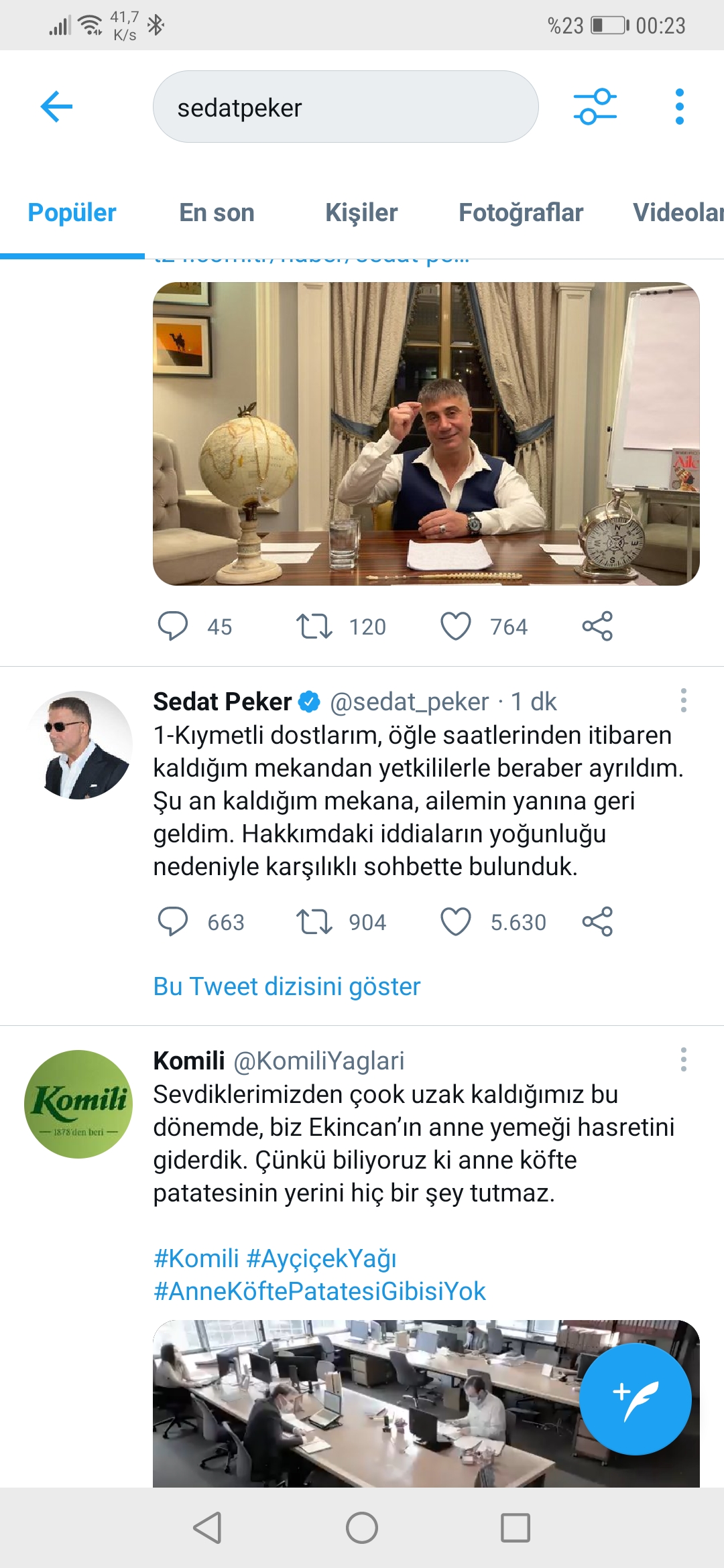The width and height of the screenshot is (724, 1568).
Task: Open the options menu on Sedat Peker's tweet
Action: tap(683, 700)
